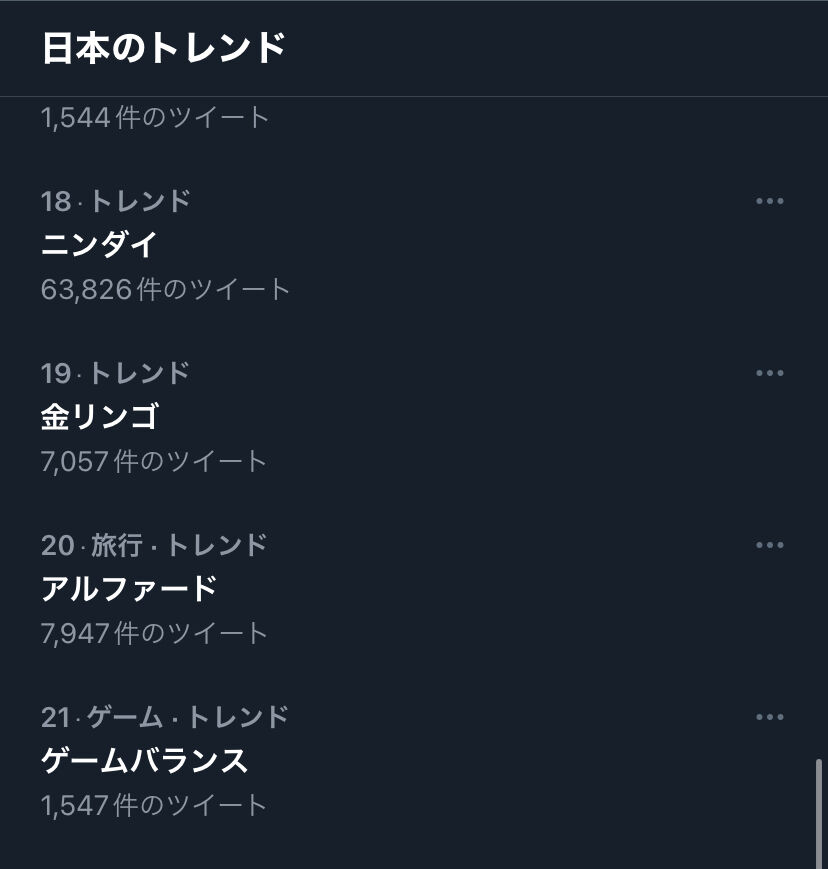The width and height of the screenshot is (828, 869).
Task: Open more options for ニンダイ trend
Action: pos(769,201)
